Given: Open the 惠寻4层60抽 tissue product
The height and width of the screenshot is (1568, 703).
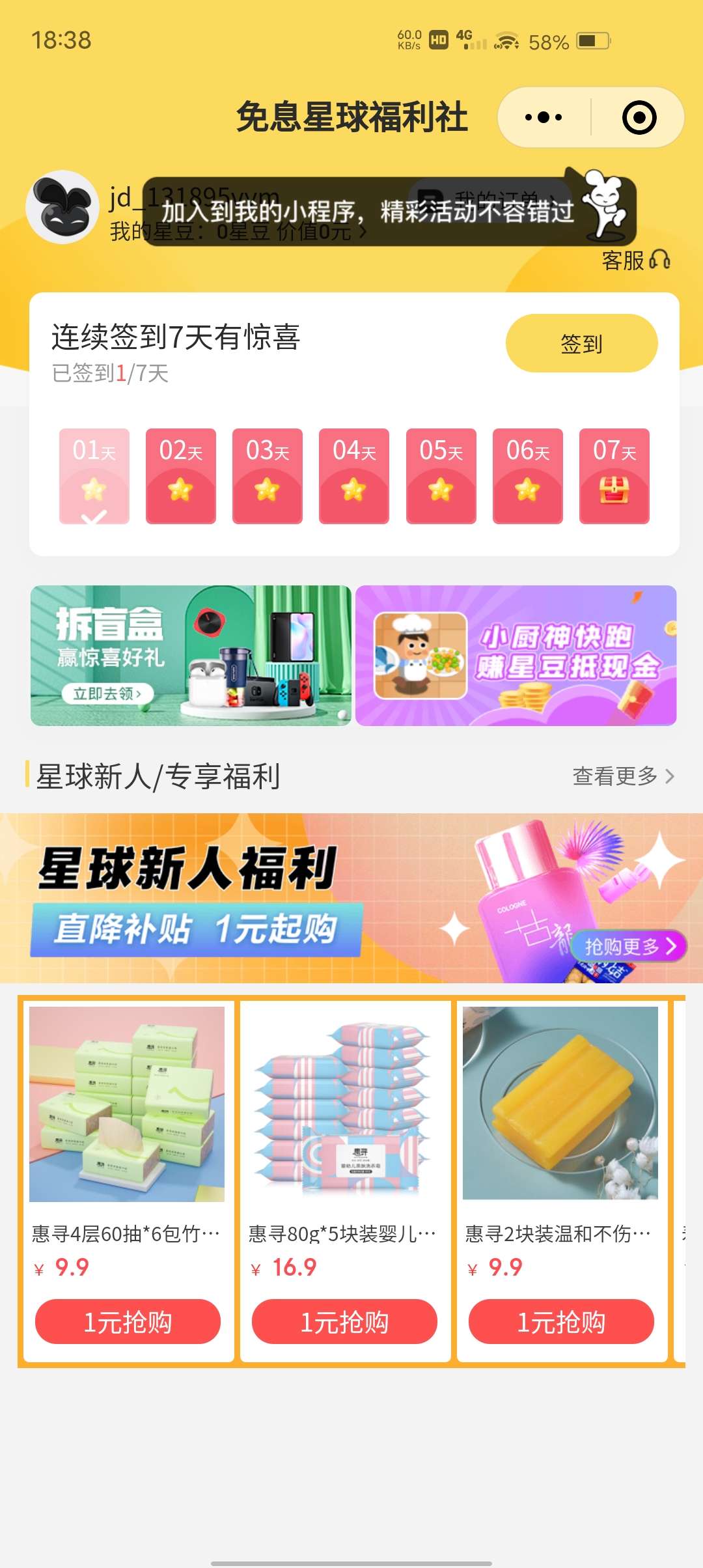Looking at the screenshot, I should tap(127, 1104).
